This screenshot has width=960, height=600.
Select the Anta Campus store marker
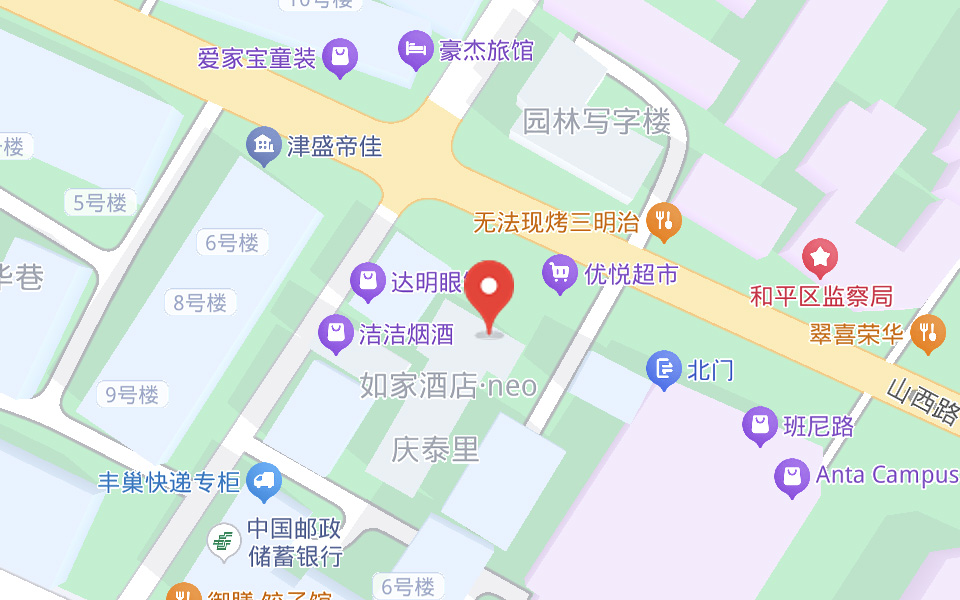point(792,475)
